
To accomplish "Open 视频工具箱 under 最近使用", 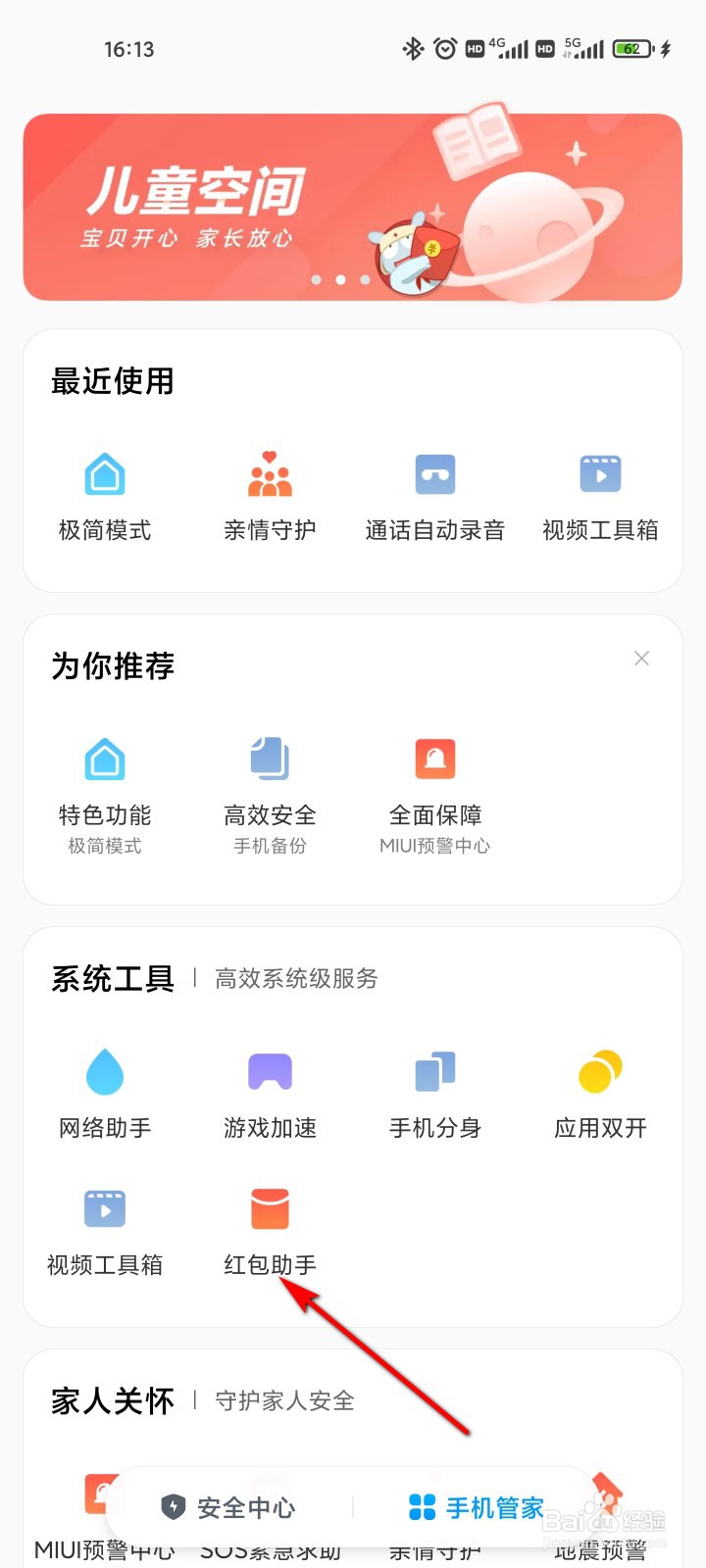I will (600, 495).
